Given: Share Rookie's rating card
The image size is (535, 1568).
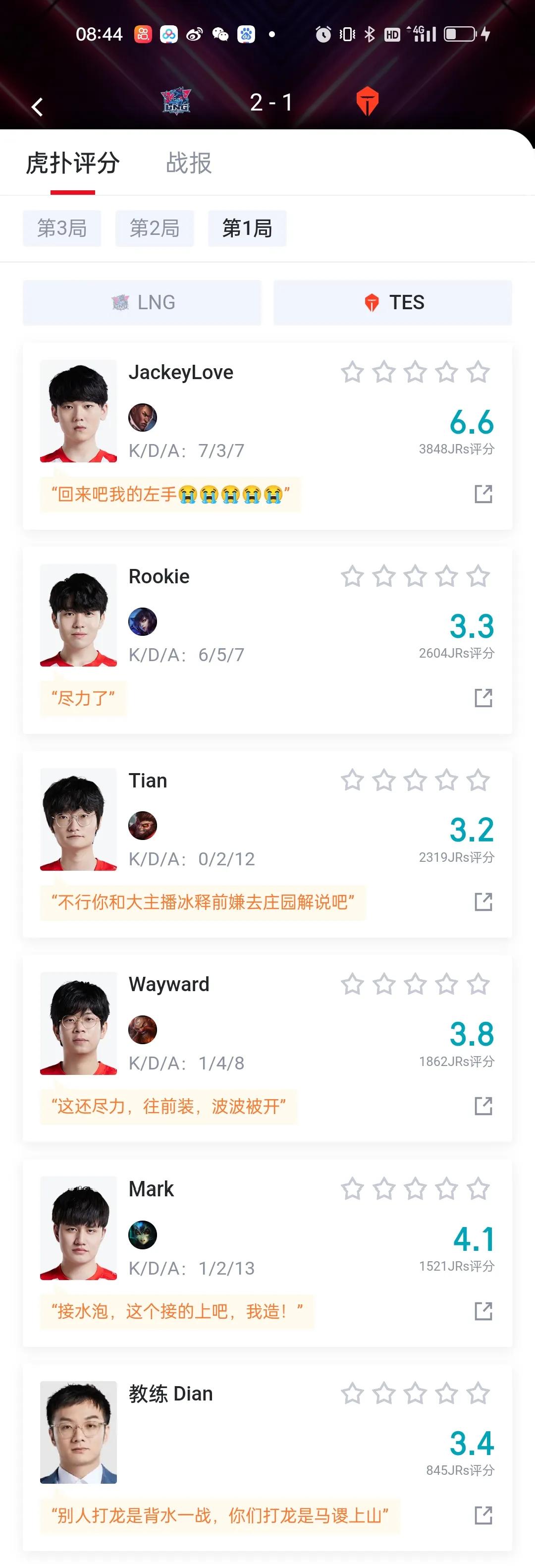Looking at the screenshot, I should pyautogui.click(x=483, y=698).
